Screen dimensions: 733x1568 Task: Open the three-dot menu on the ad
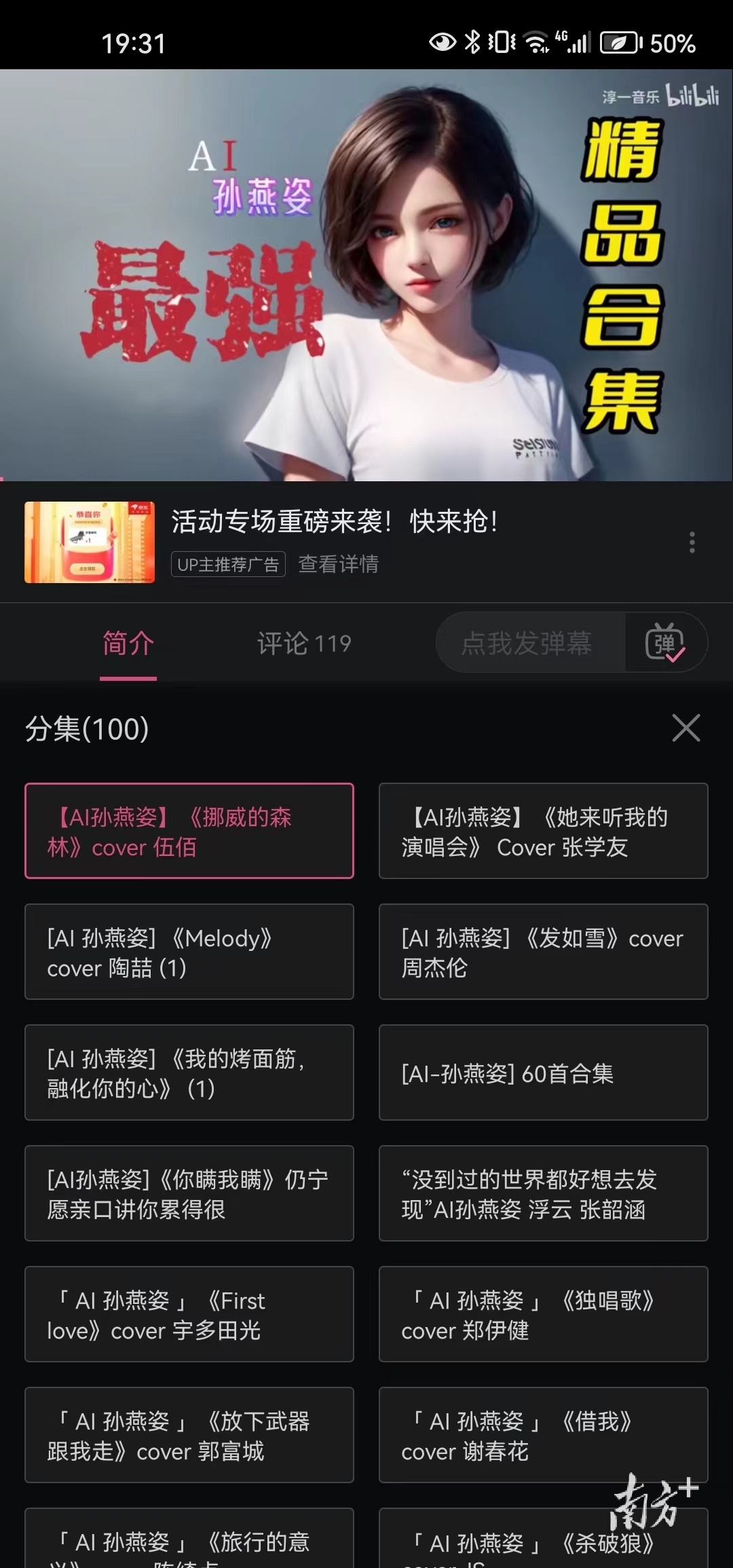[693, 542]
